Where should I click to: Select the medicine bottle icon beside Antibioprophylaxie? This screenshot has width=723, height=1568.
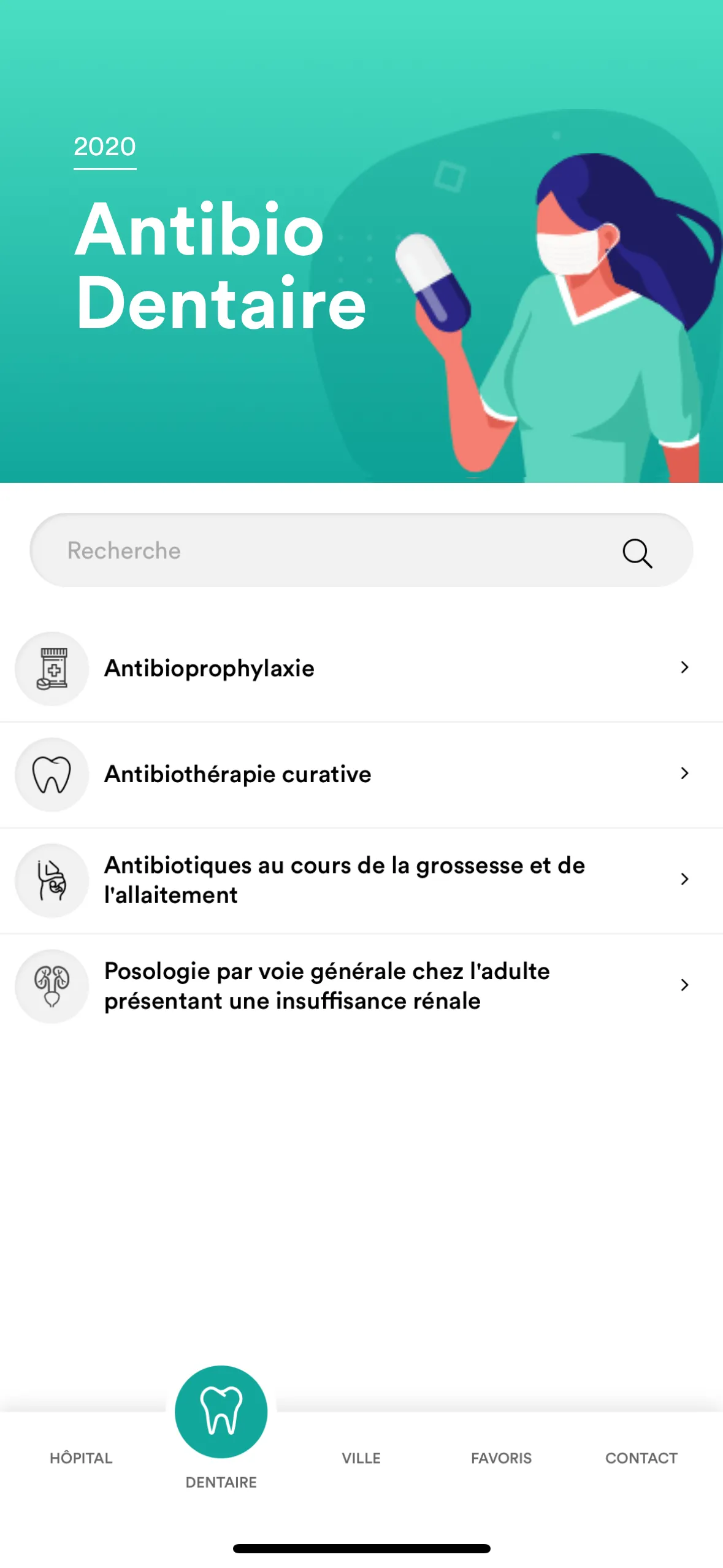[52, 668]
